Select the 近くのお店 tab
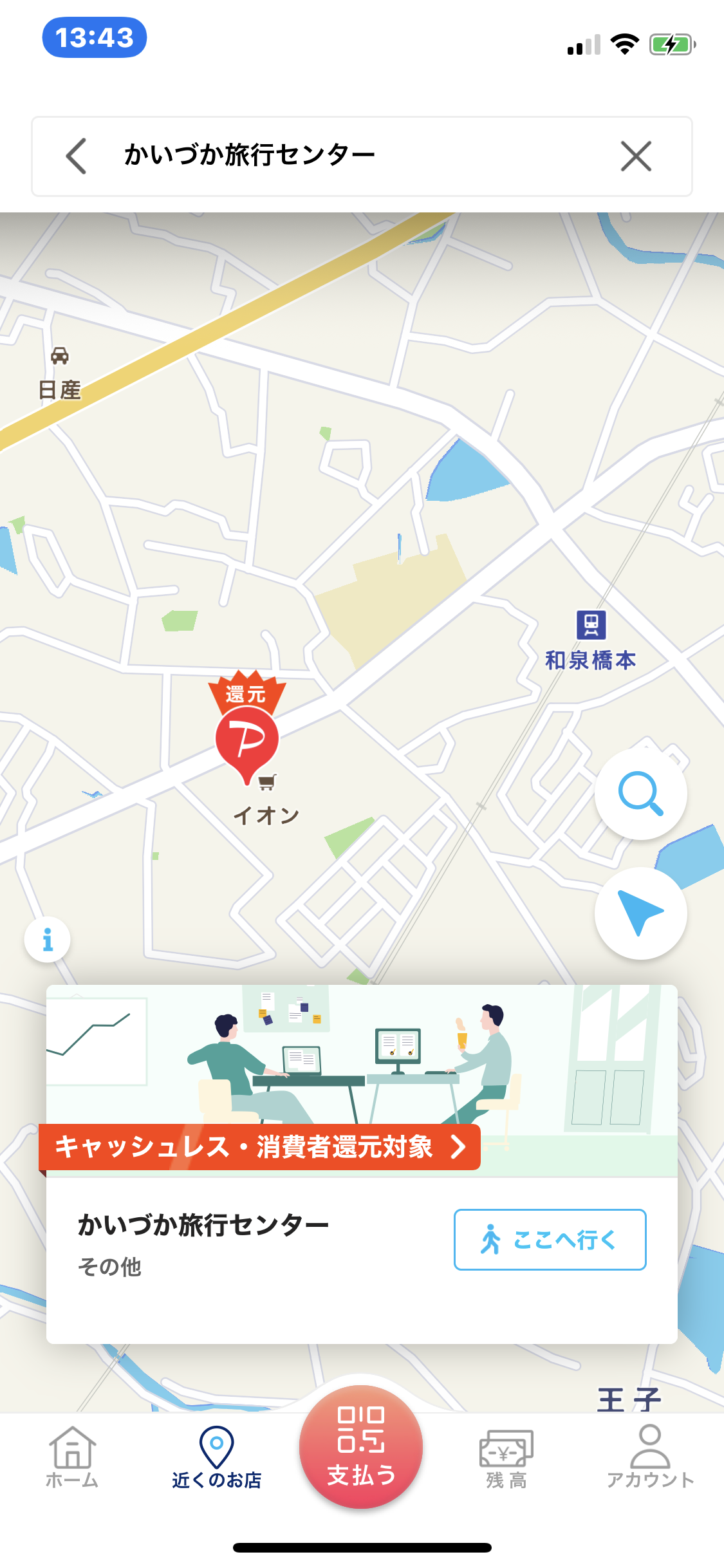724x1568 pixels. (x=217, y=1457)
